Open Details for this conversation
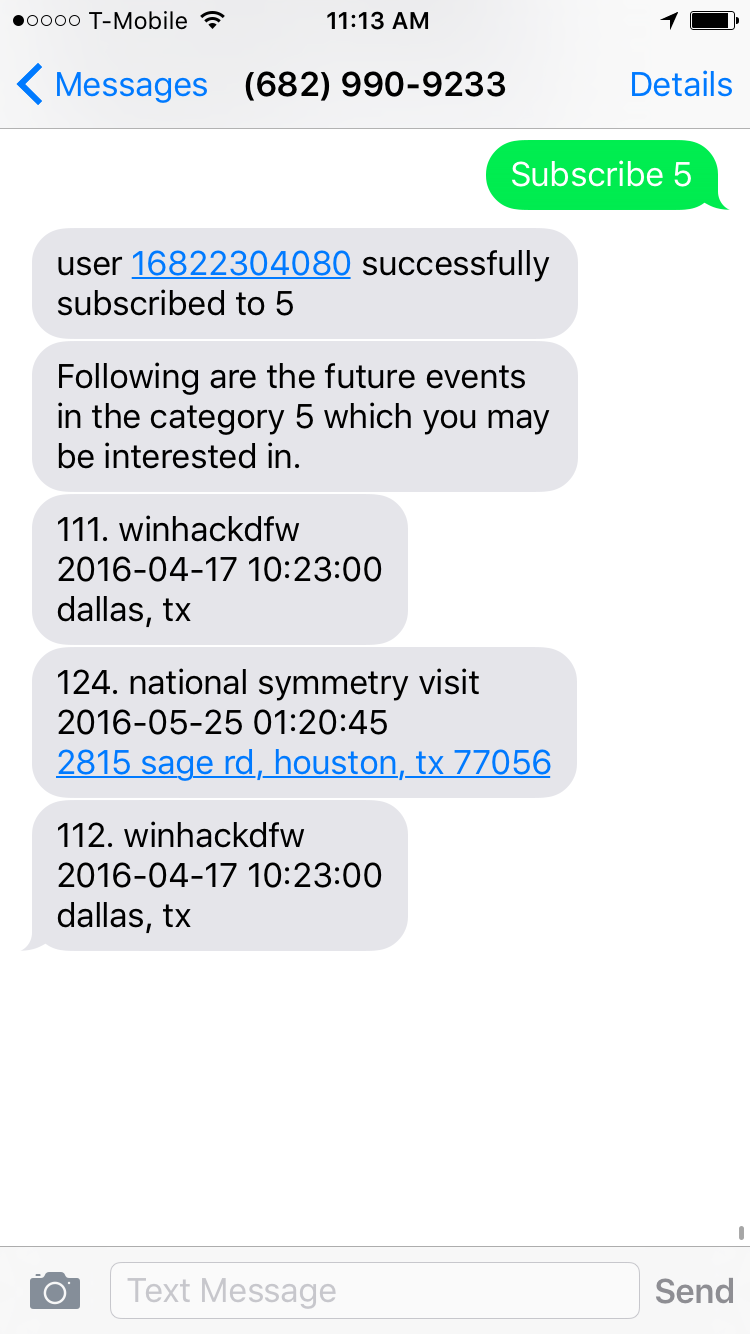 click(681, 85)
